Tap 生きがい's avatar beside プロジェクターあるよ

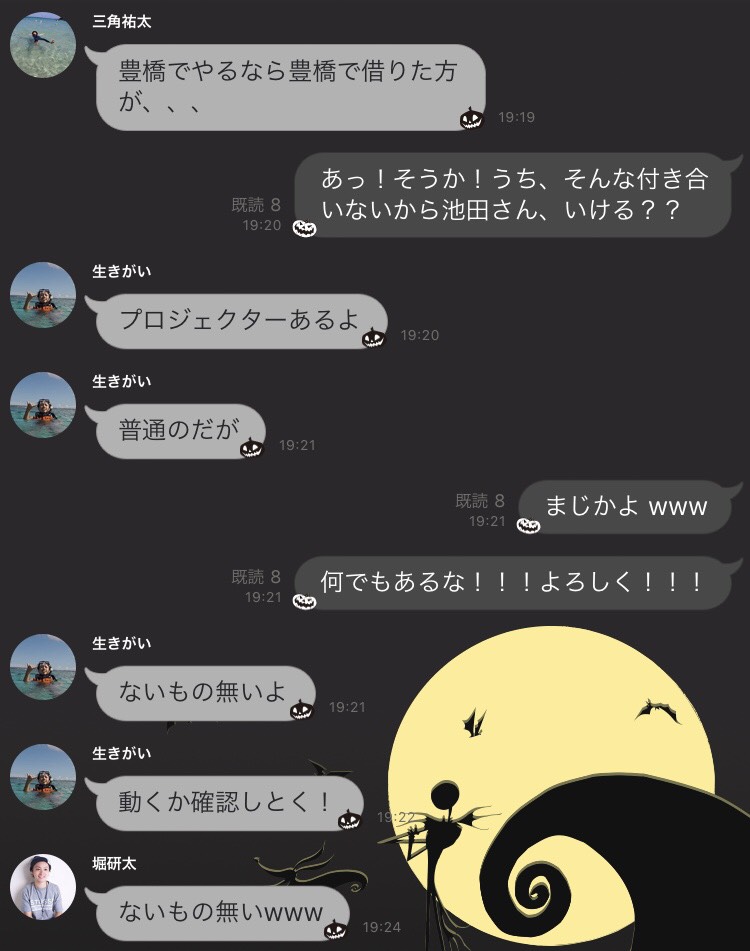coord(43,295)
